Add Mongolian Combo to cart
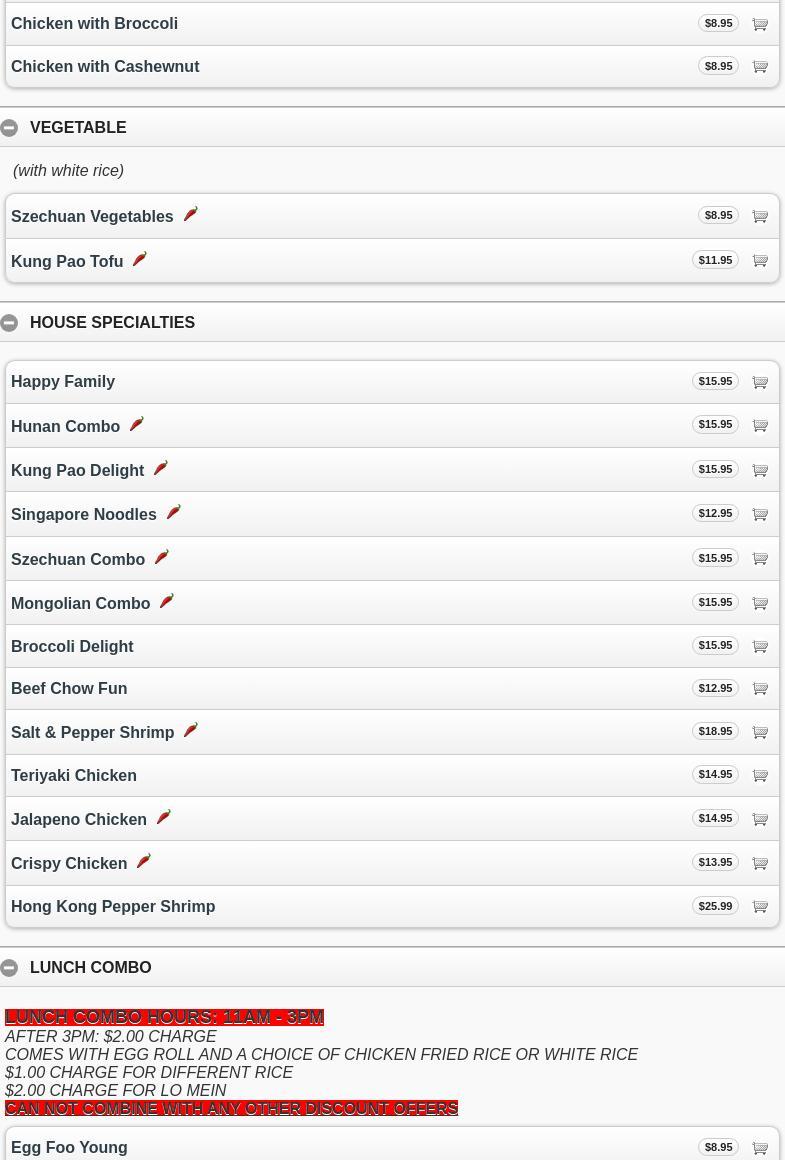Screen dimensions: 785x1160 click(760, 603)
